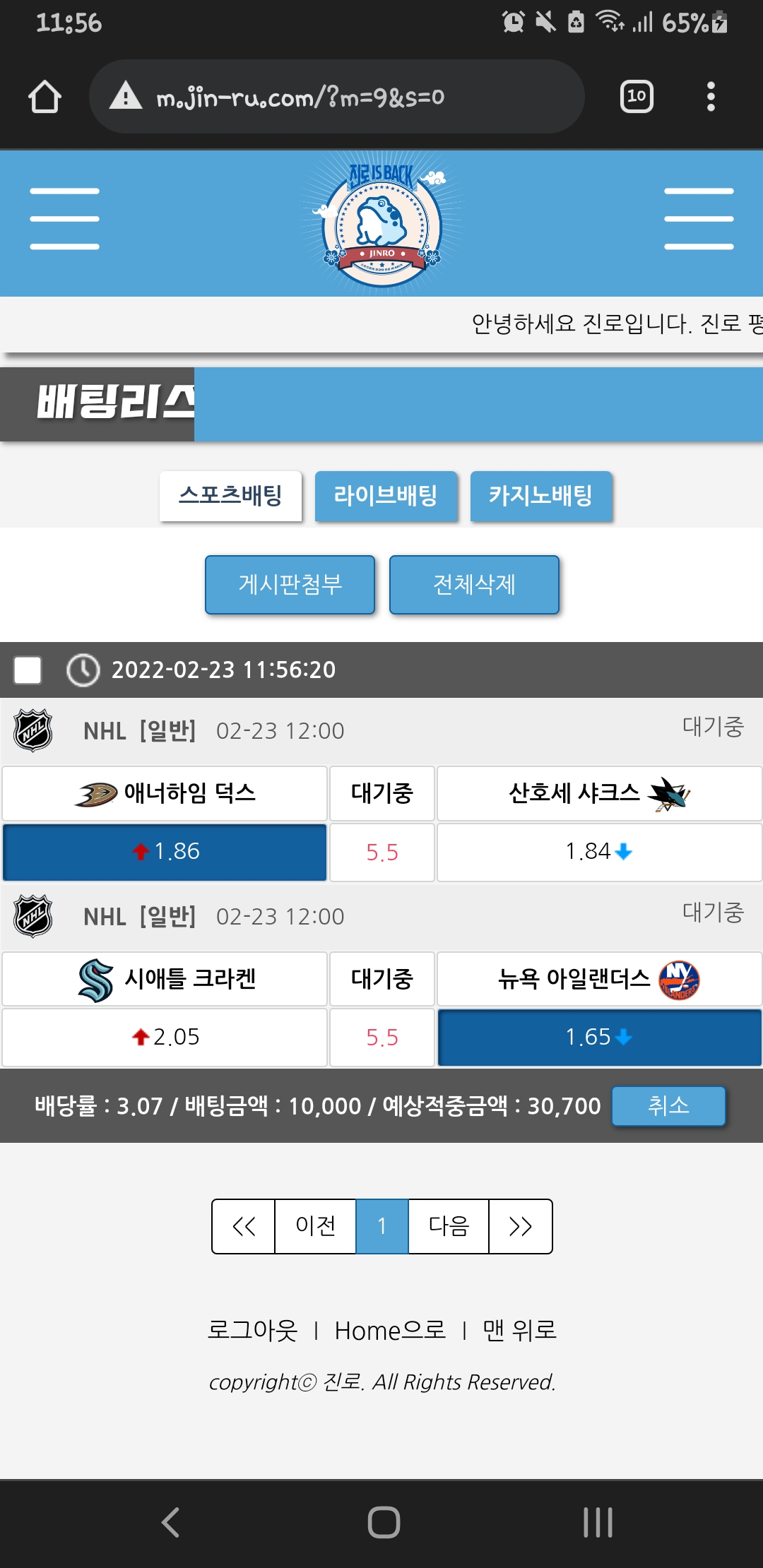Tap the Home으로 link
Image resolution: width=763 pixels, height=1568 pixels.
(x=390, y=1331)
